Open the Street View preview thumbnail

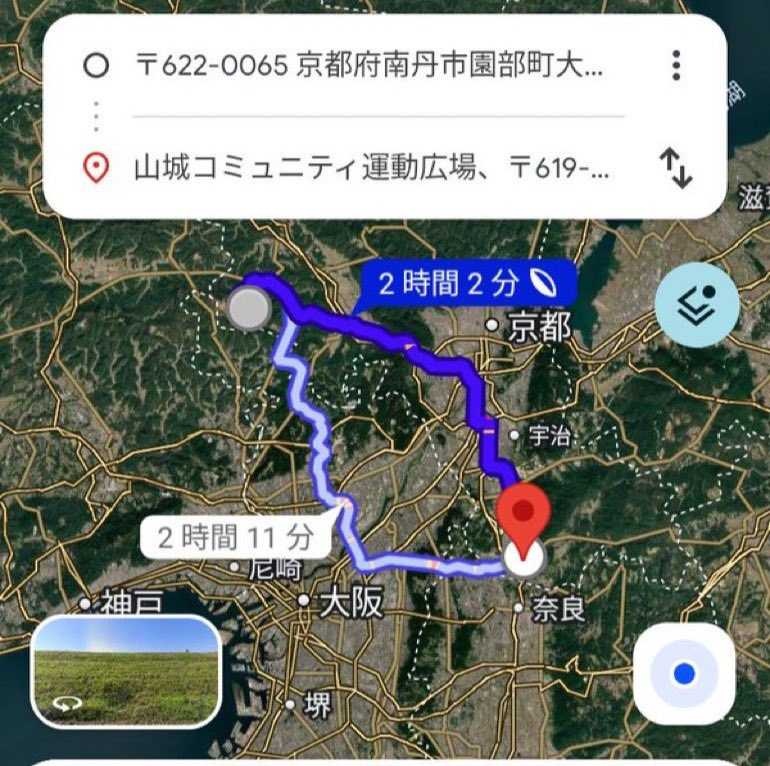click(126, 671)
